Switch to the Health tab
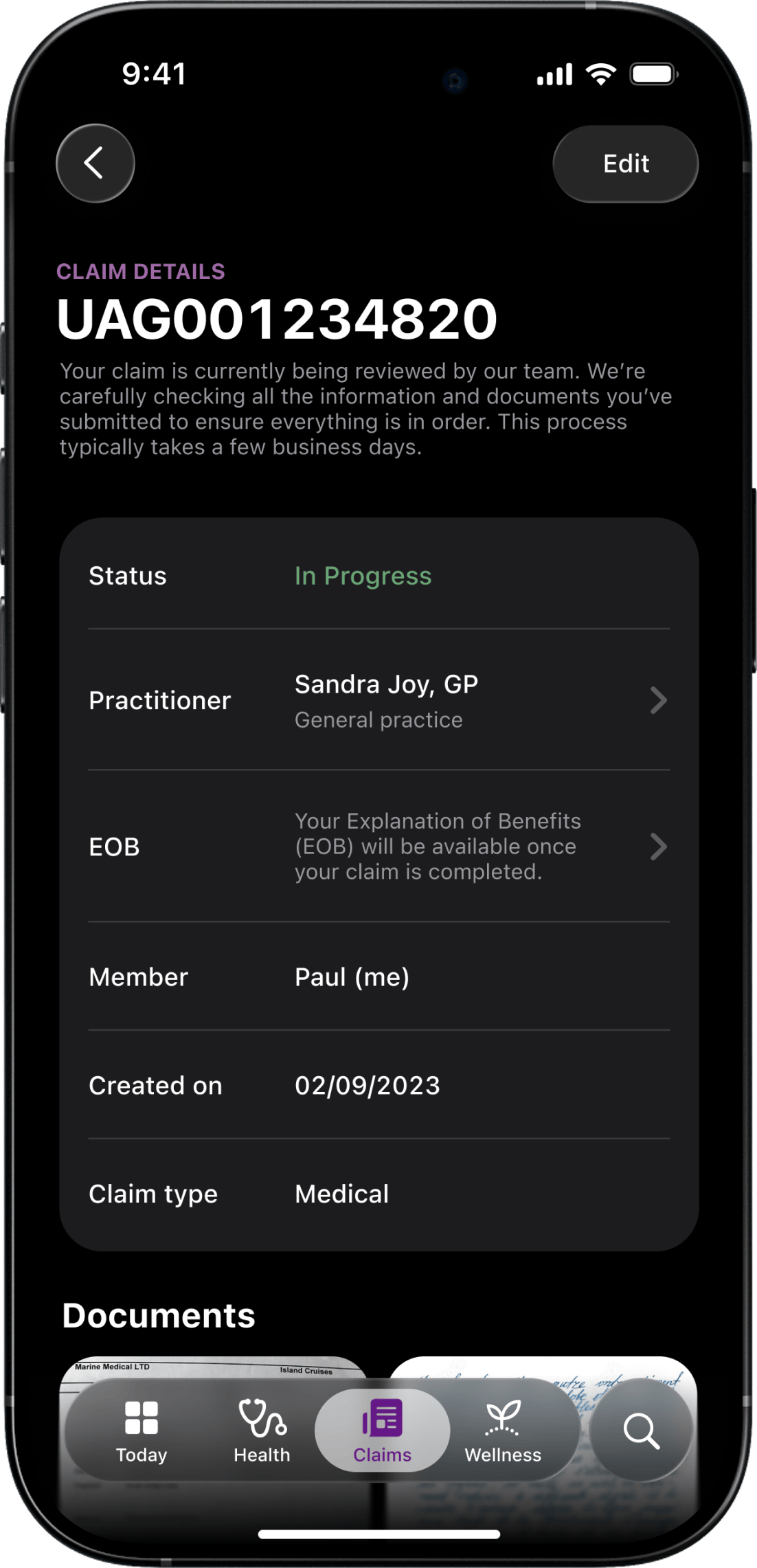Image resolution: width=757 pixels, height=1568 pixels. click(x=262, y=1432)
